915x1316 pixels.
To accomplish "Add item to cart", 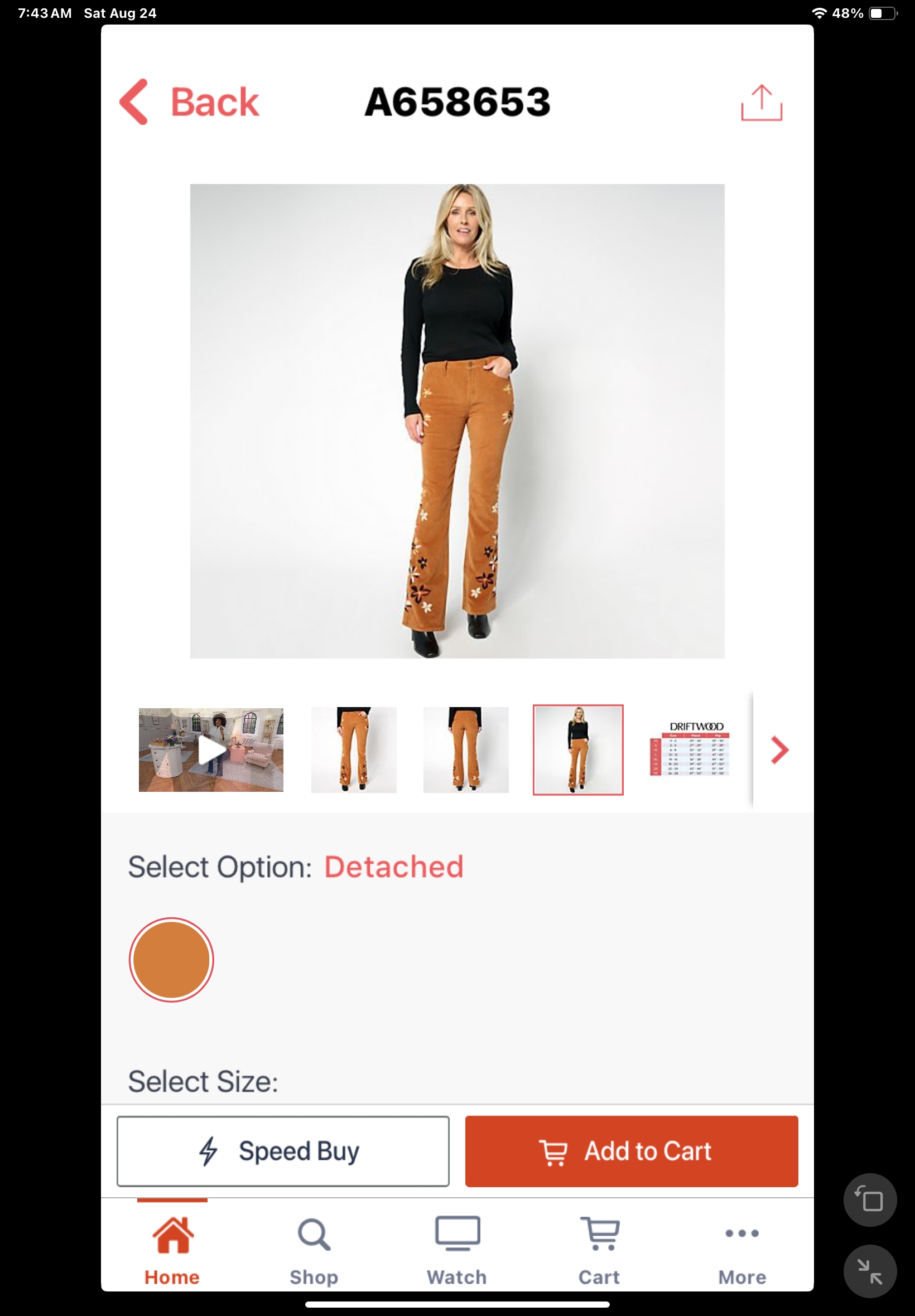I will 631,1151.
